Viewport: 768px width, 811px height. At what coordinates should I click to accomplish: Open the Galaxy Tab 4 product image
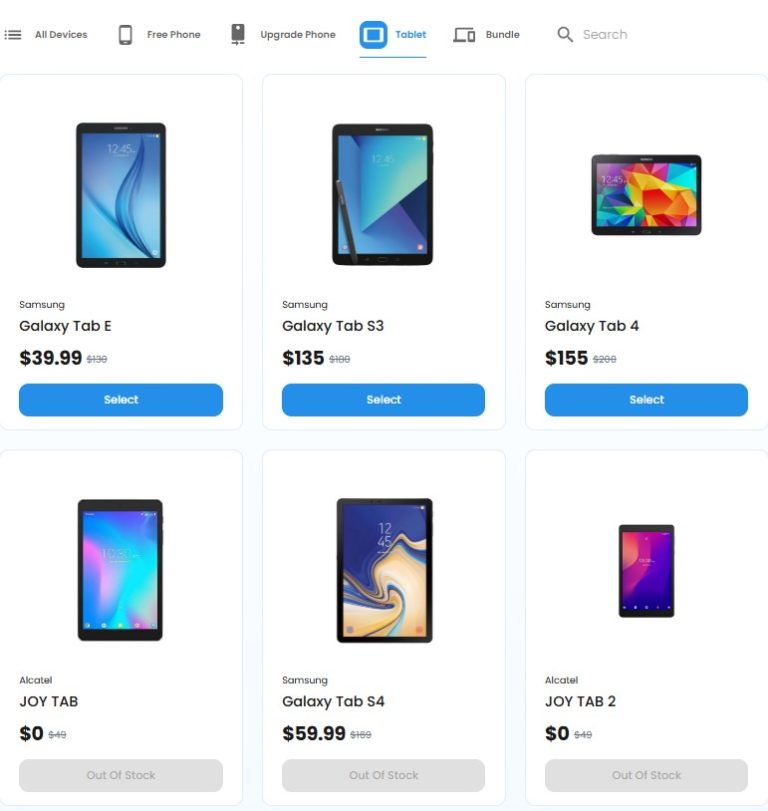646,195
